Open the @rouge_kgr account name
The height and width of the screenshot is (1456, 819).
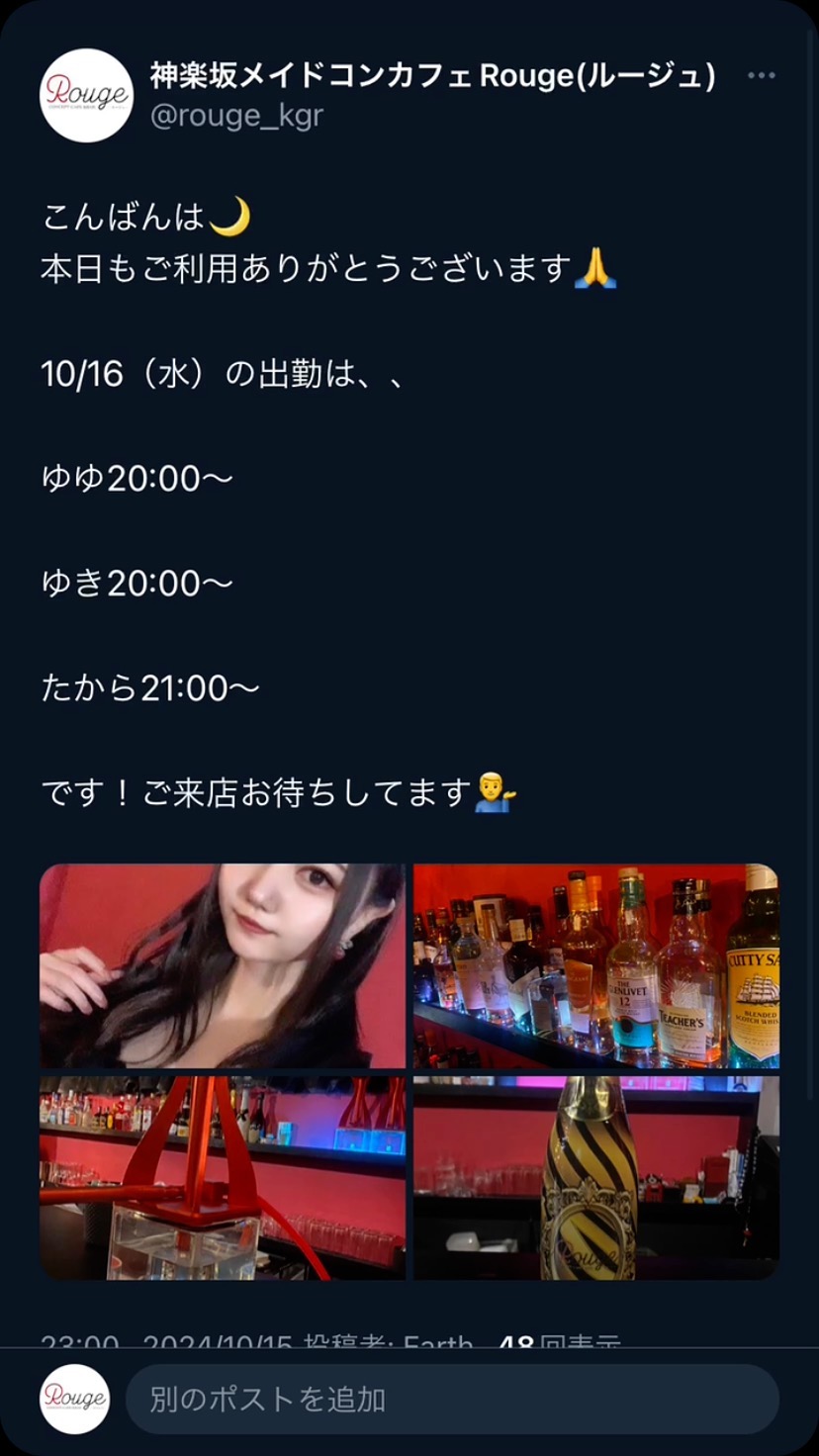coord(236,116)
